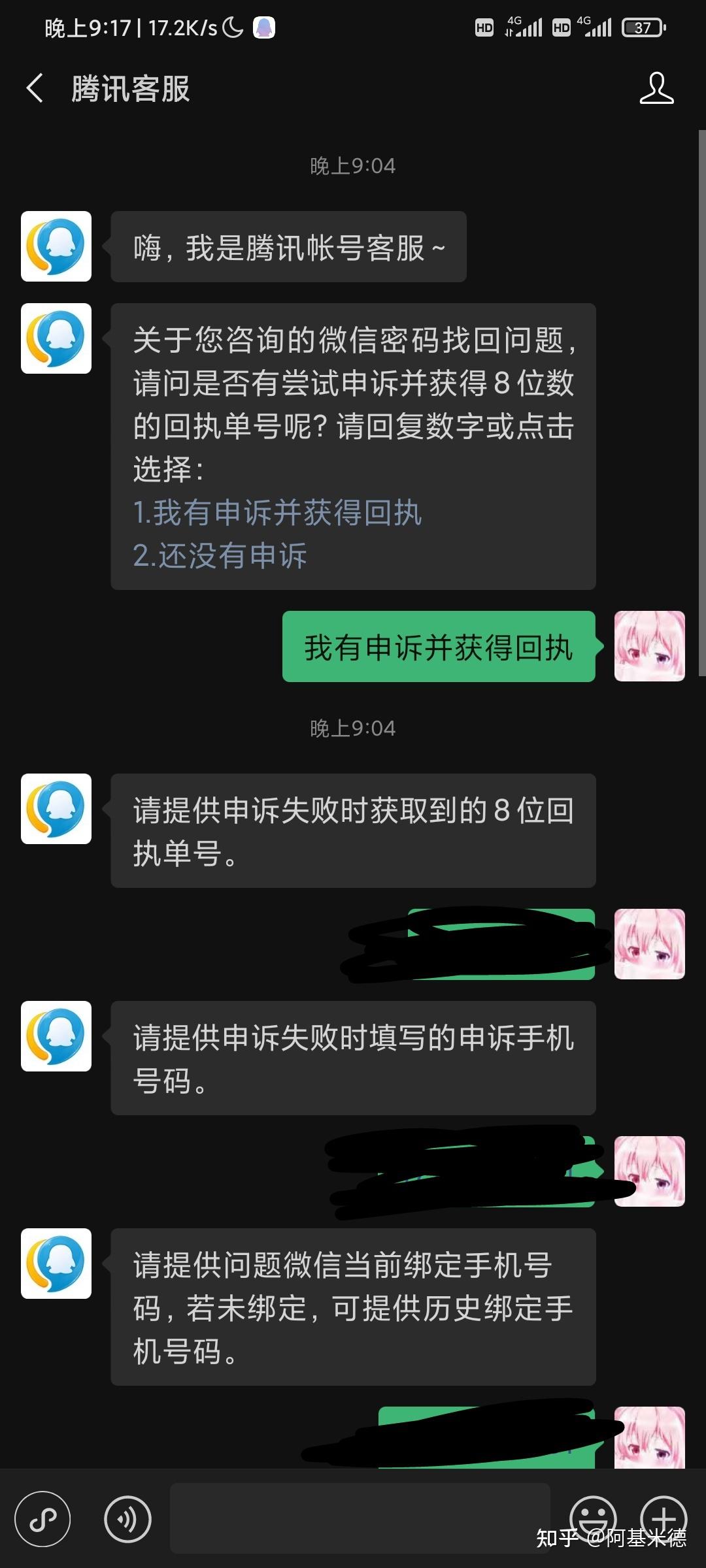Tap the message input field
This screenshot has height=1568, width=706.
(360, 1517)
